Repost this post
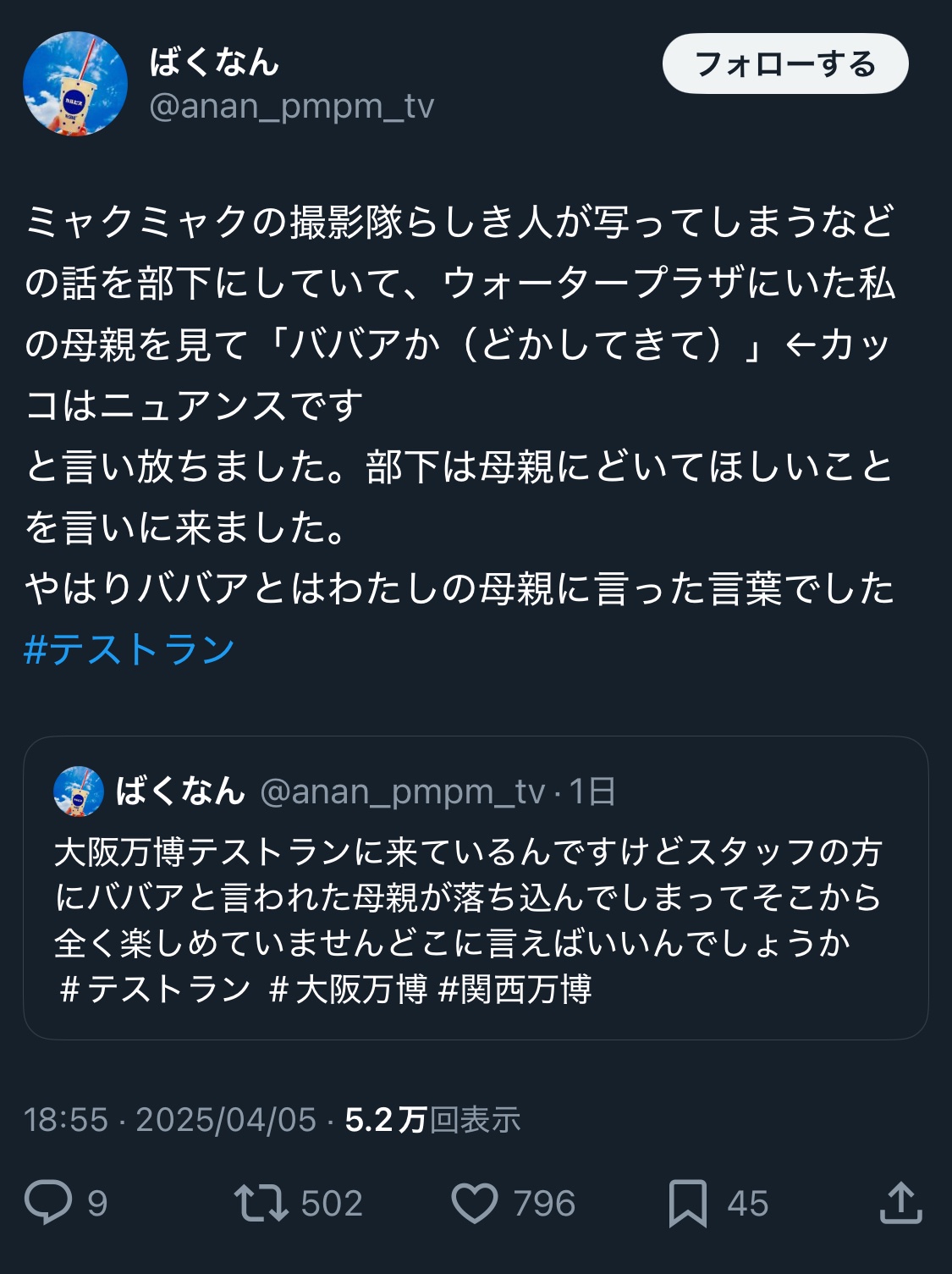The width and height of the screenshot is (952, 1274). pyautogui.click(x=261, y=1203)
